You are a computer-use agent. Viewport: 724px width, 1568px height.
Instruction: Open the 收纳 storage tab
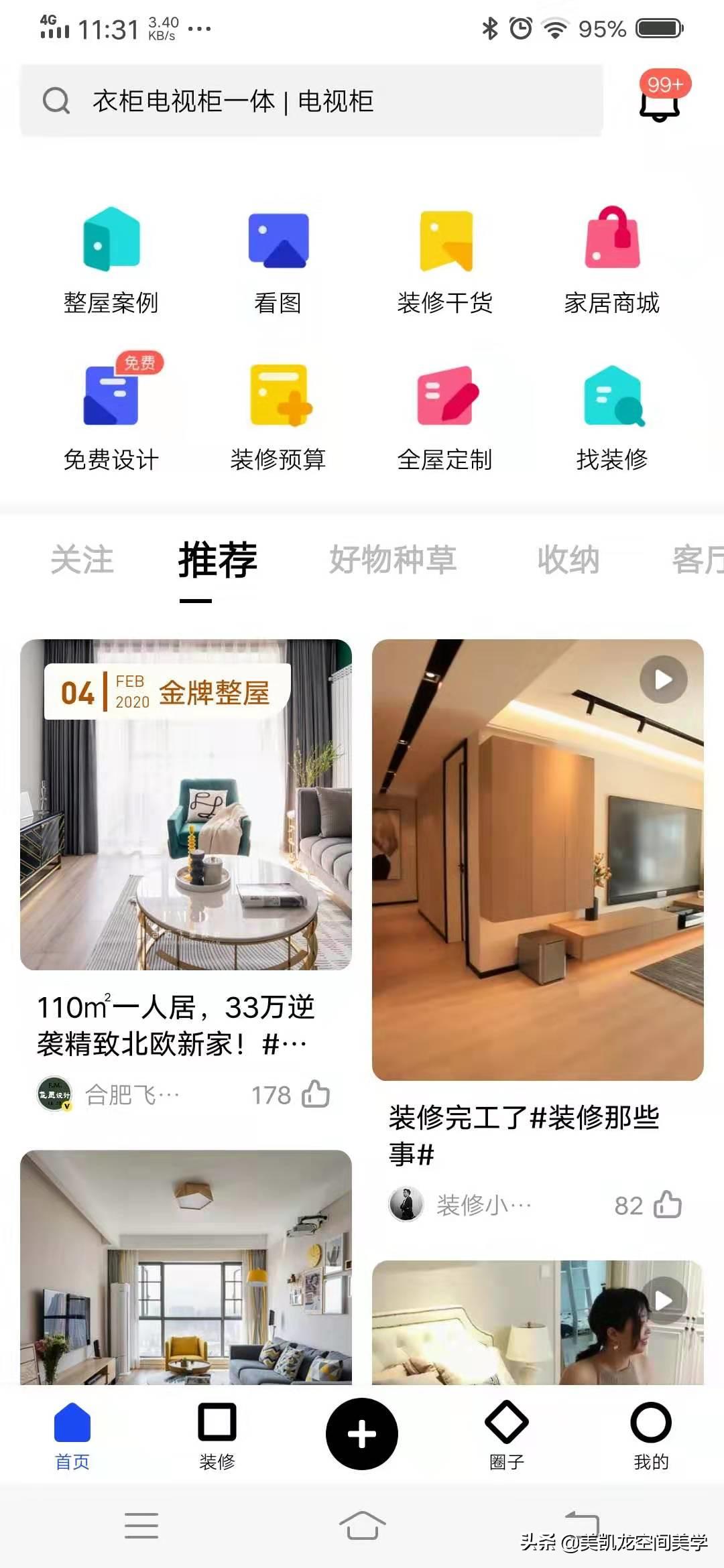click(x=568, y=560)
